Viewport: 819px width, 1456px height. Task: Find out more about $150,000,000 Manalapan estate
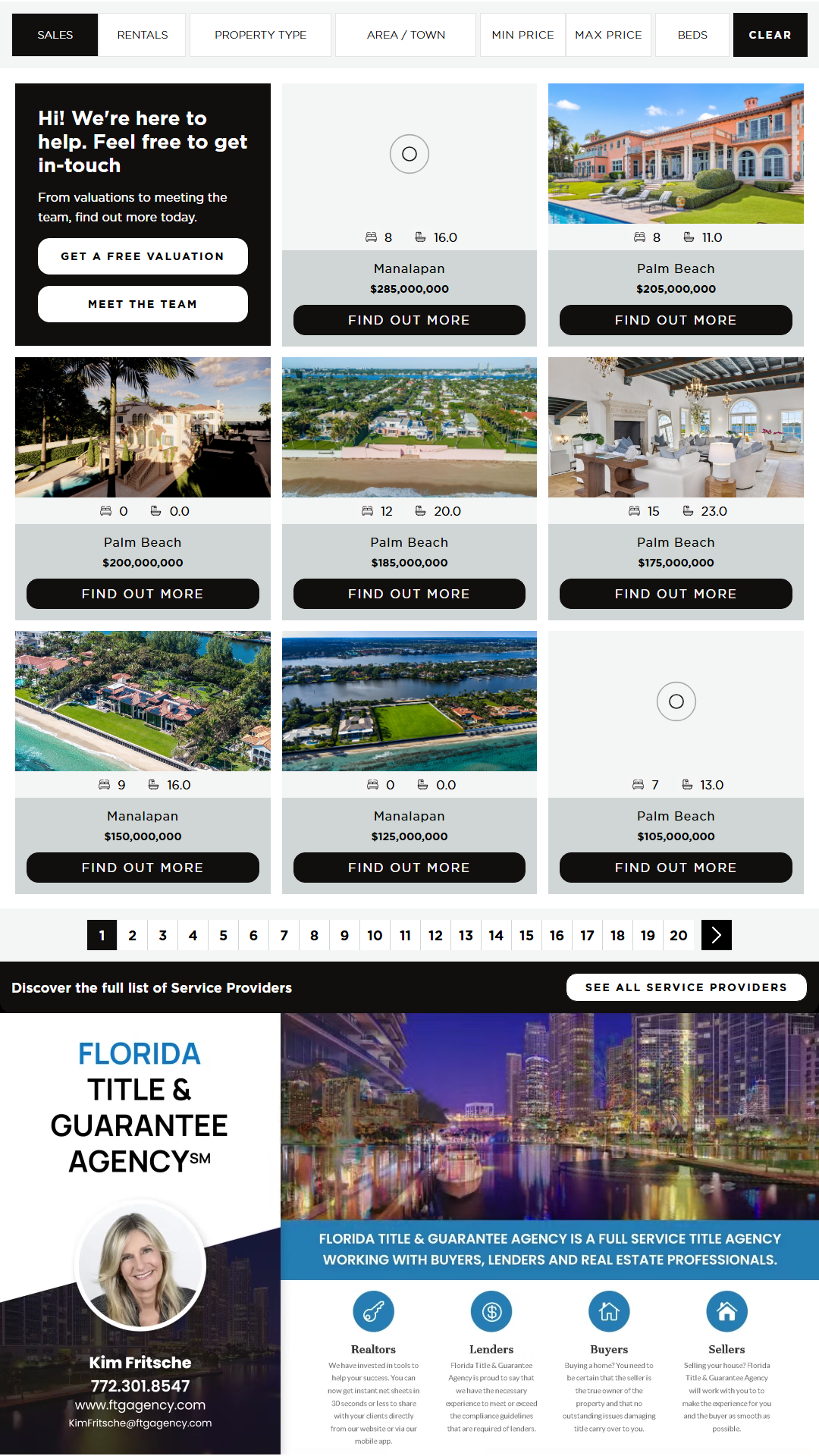(x=143, y=868)
